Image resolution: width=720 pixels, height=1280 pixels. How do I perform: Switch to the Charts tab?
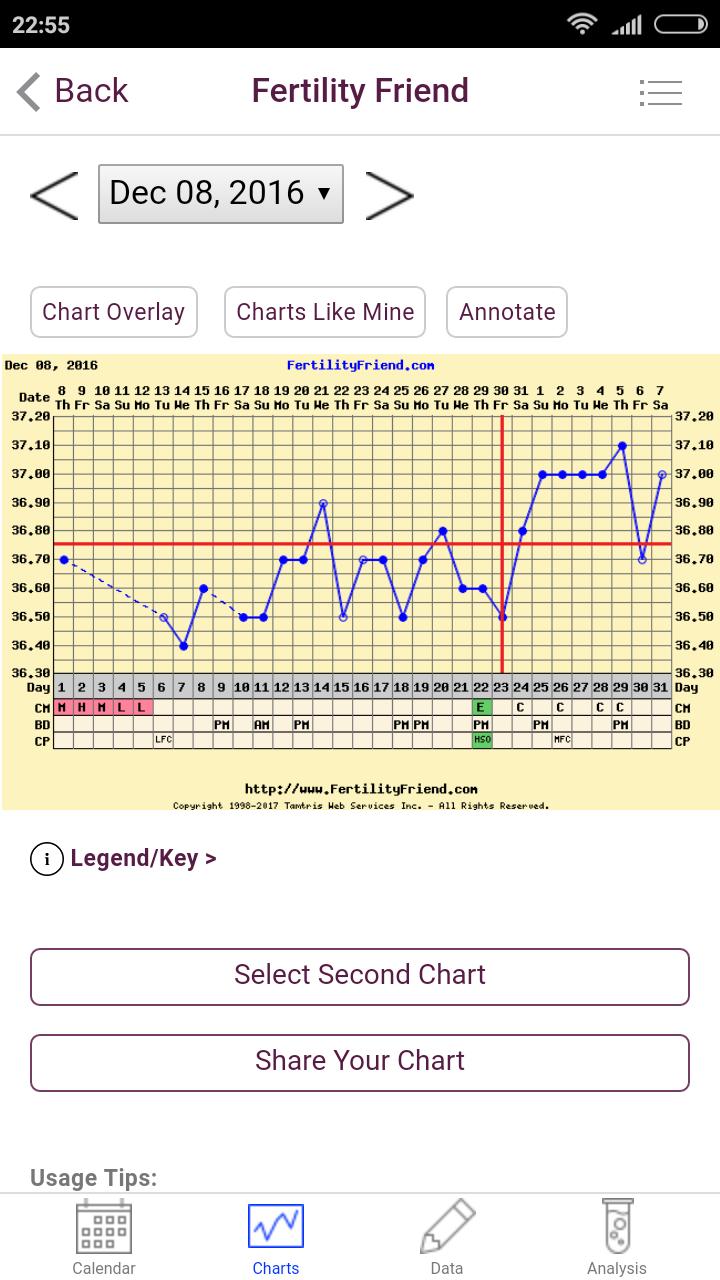click(276, 1238)
